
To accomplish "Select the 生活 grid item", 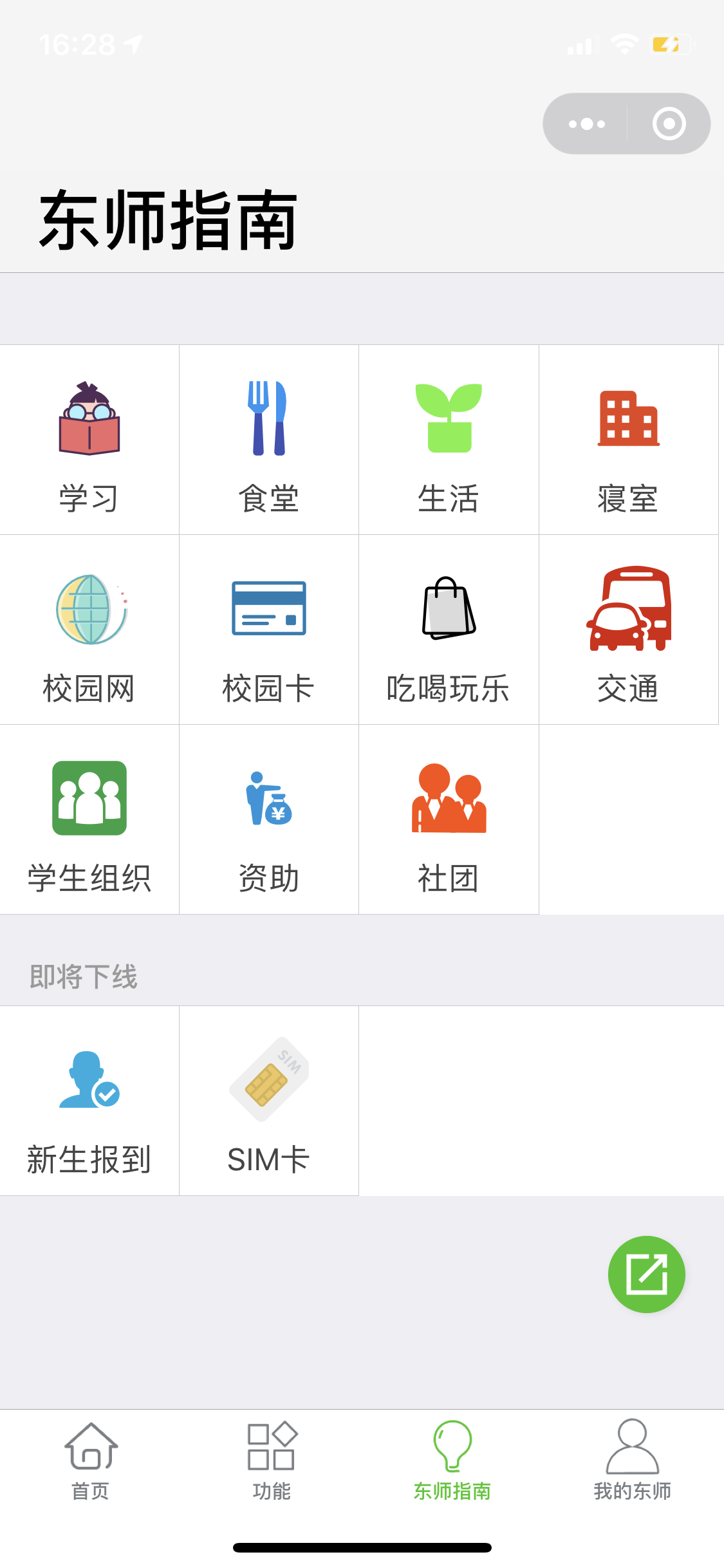I will [449, 440].
